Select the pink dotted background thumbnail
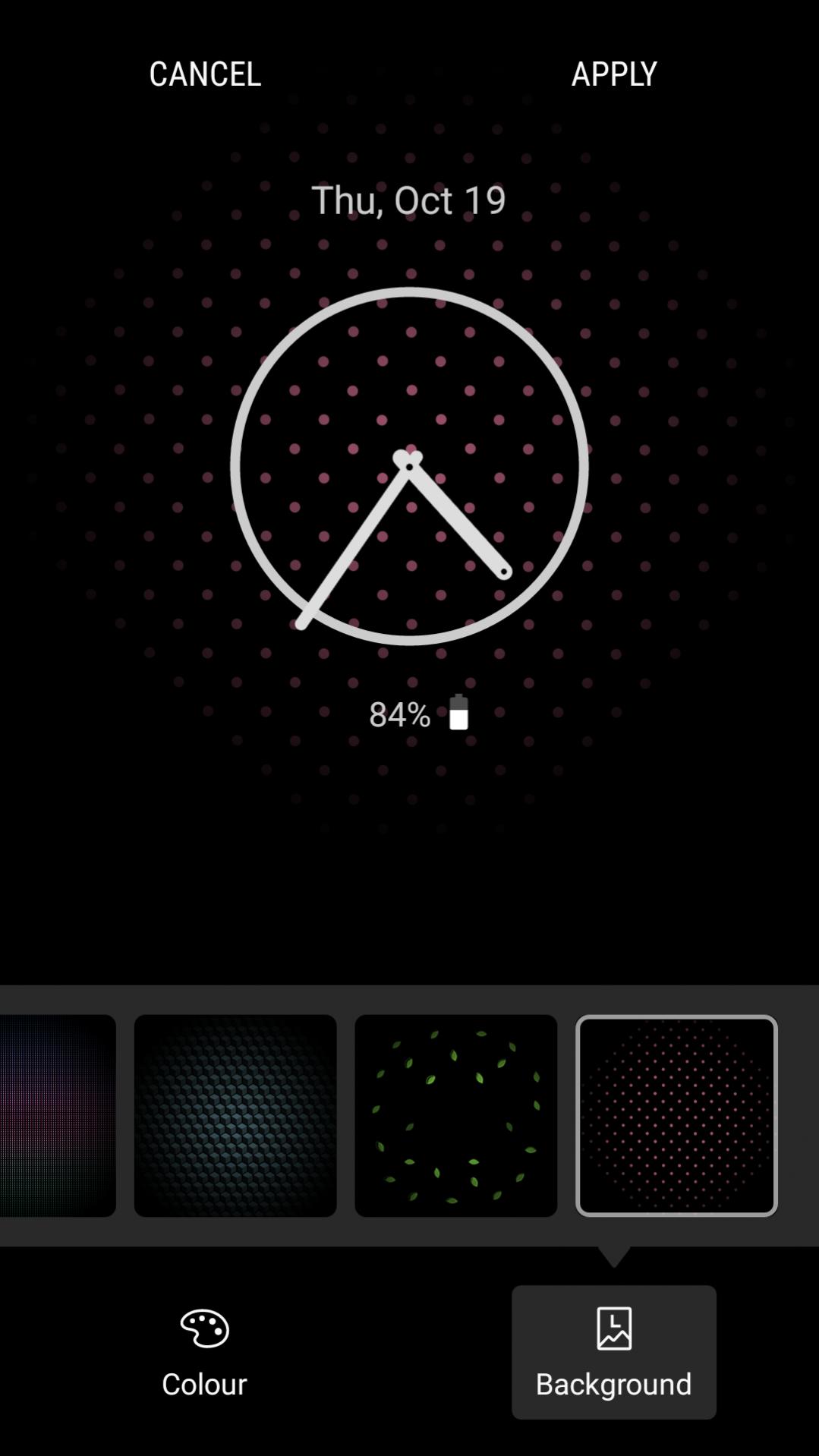This screenshot has width=819, height=1456. pyautogui.click(x=676, y=1115)
